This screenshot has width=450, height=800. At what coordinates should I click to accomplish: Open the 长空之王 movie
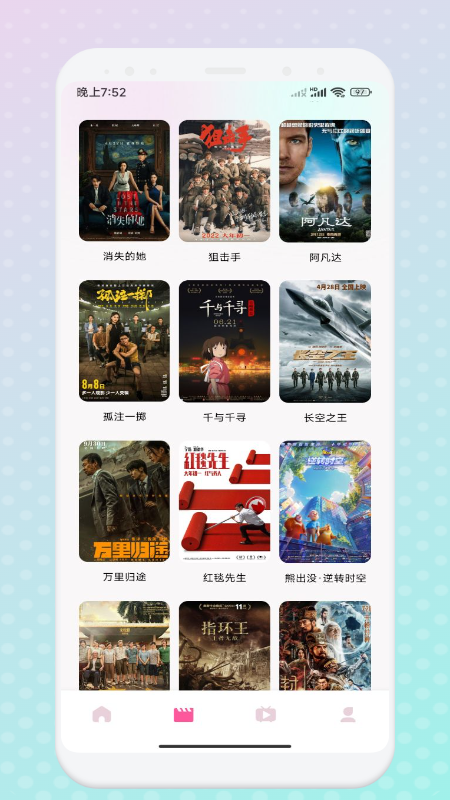(x=325, y=341)
